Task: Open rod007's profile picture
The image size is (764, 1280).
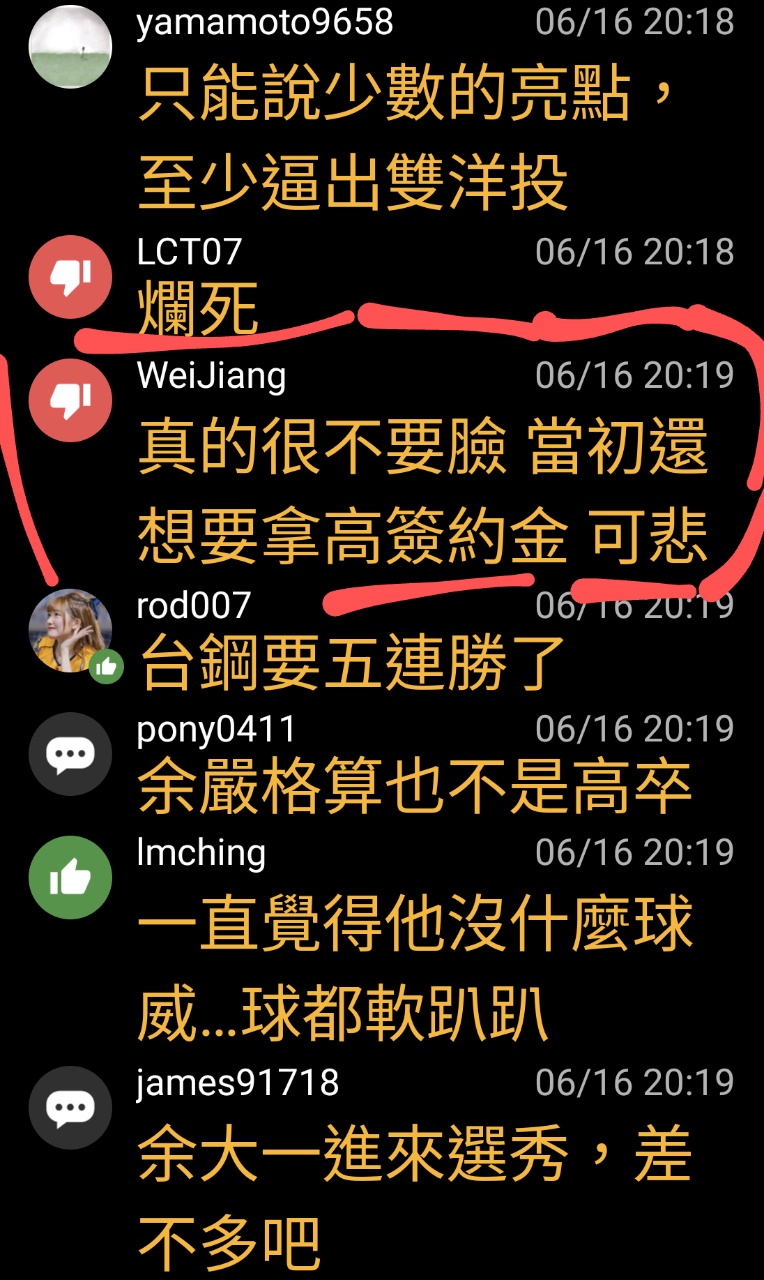Action: pyautogui.click(x=70, y=630)
